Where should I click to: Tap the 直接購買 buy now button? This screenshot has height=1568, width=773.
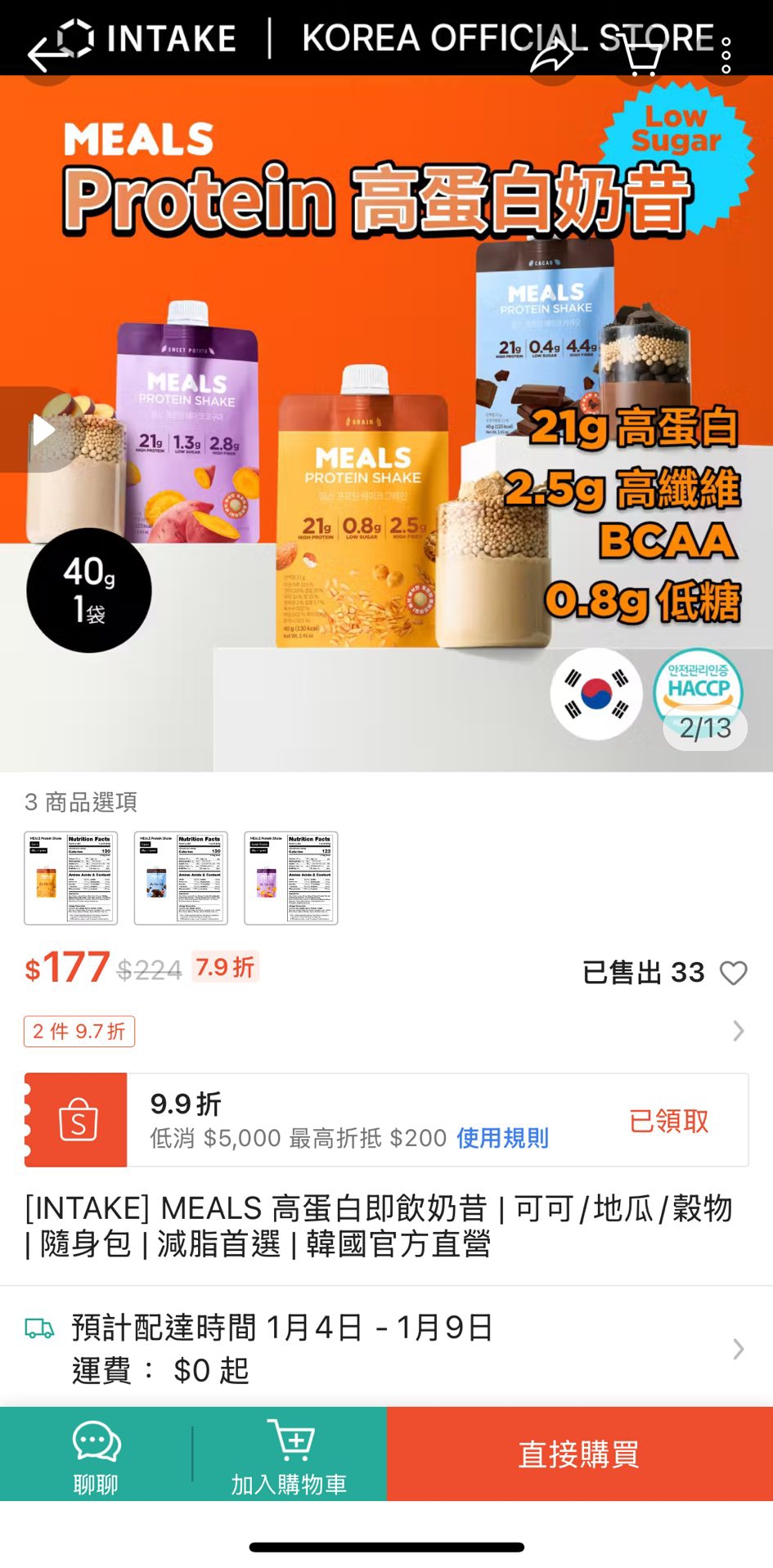click(579, 1454)
